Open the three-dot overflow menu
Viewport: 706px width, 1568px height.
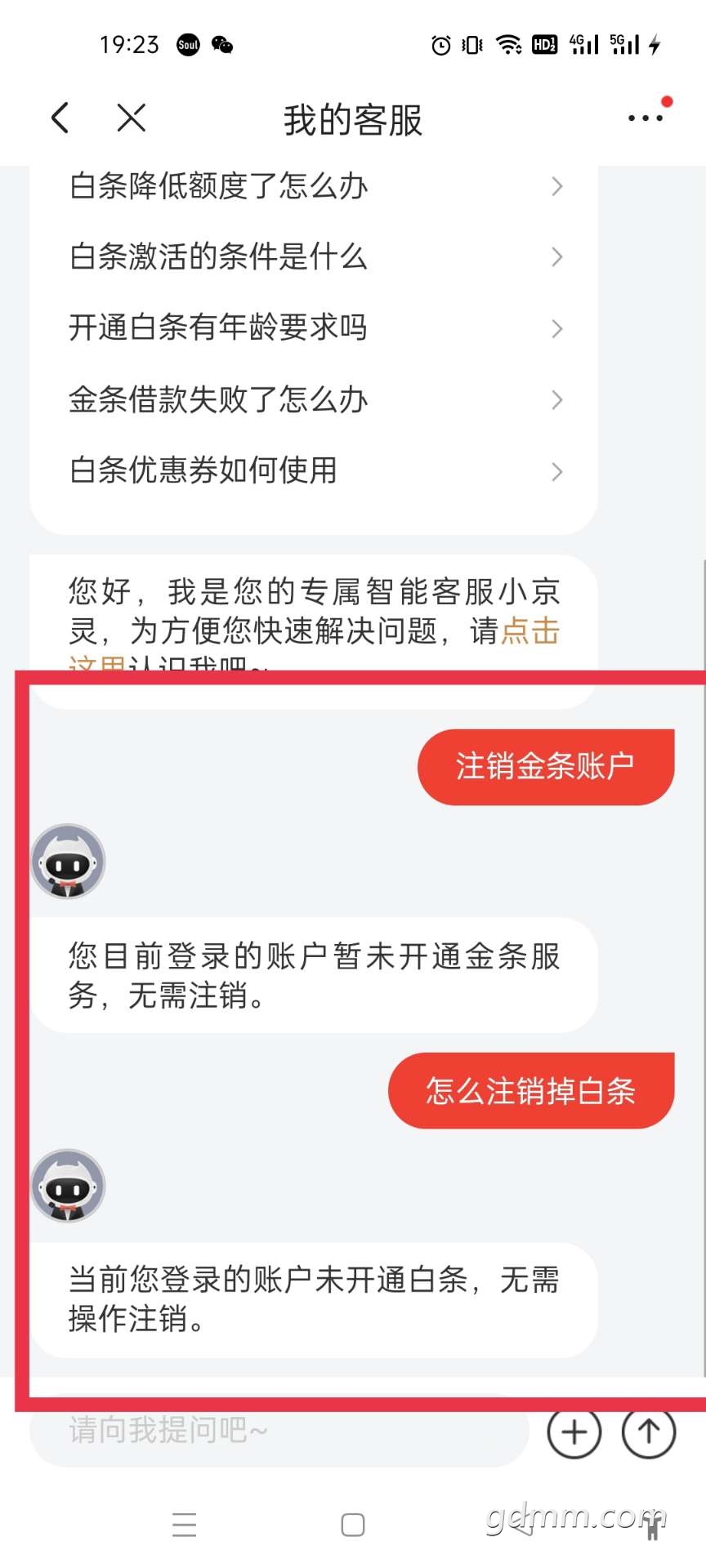pyautogui.click(x=646, y=118)
